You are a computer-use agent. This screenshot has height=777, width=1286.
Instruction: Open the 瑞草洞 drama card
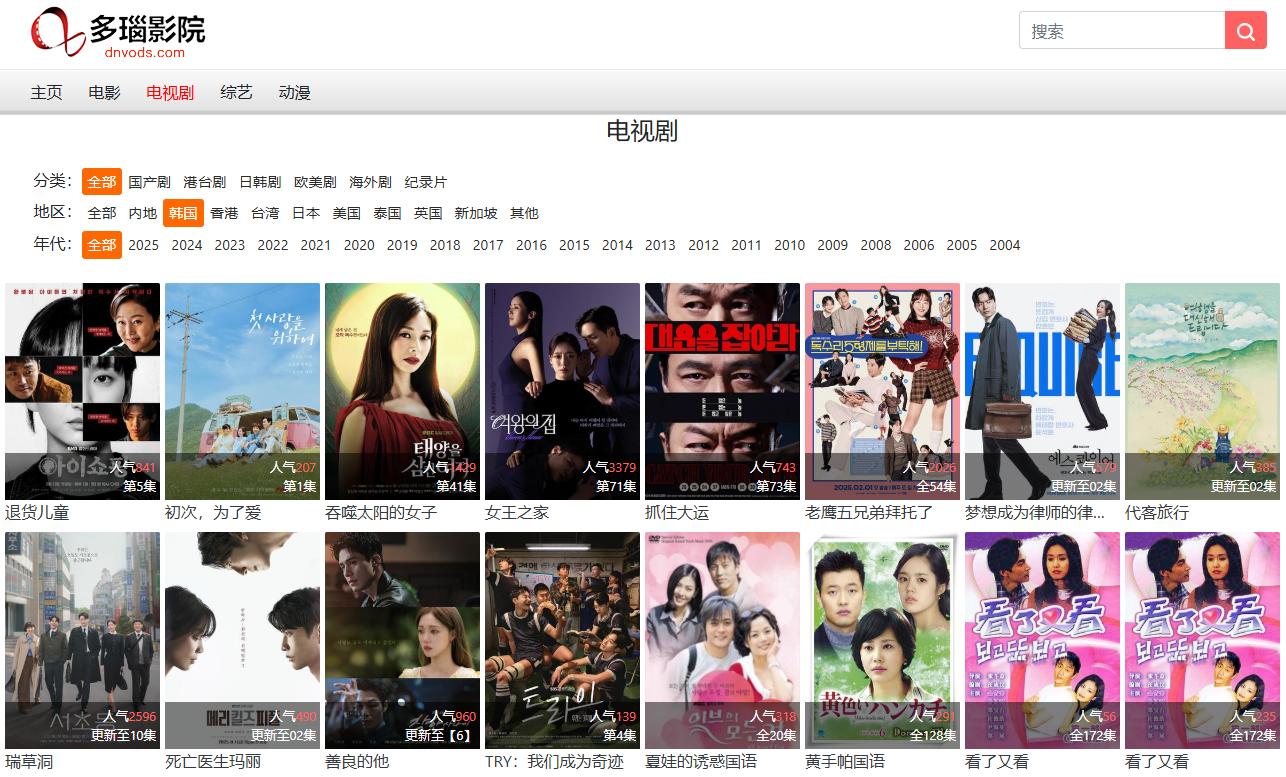pos(82,640)
